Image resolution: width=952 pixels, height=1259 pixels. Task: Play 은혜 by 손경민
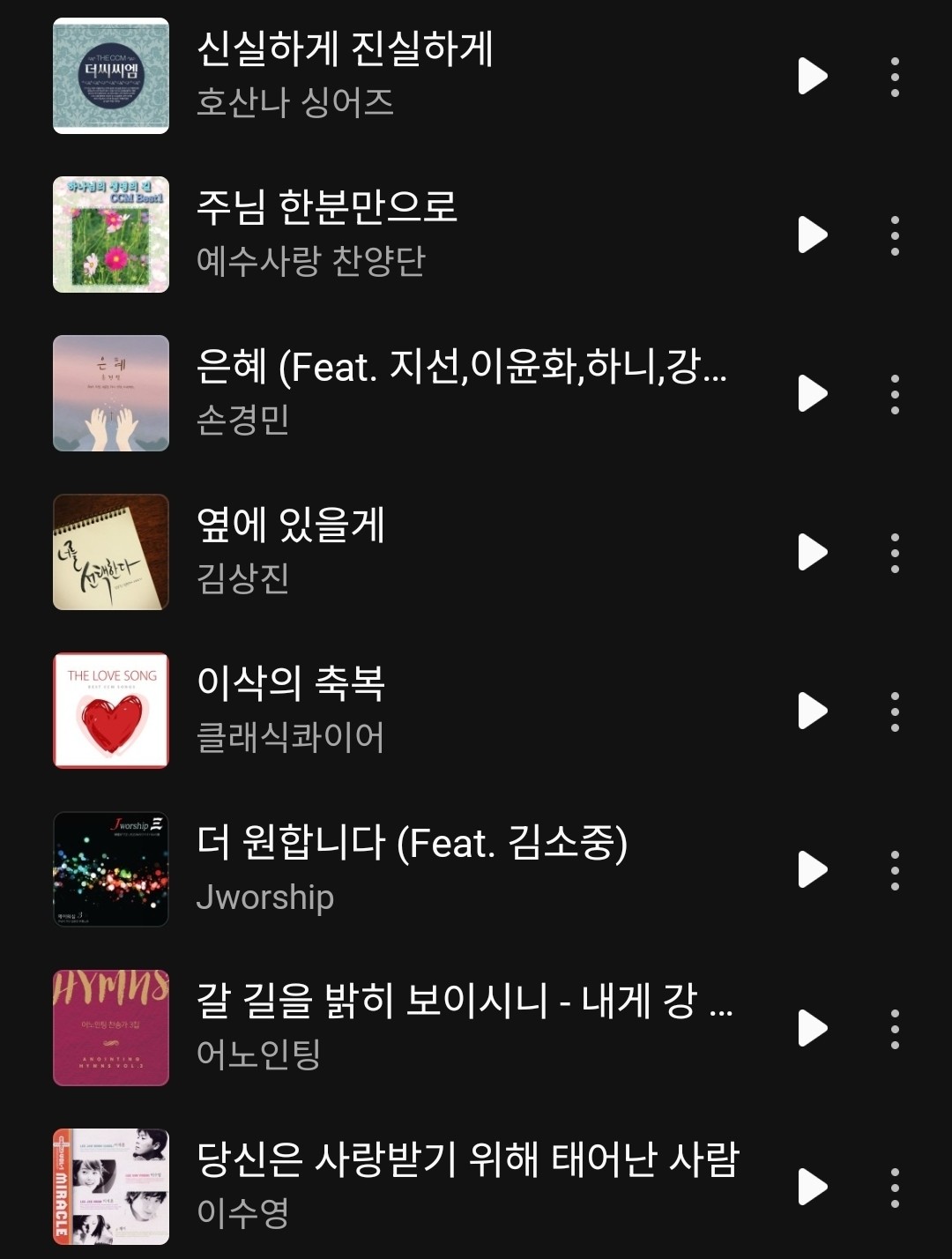[x=812, y=393]
